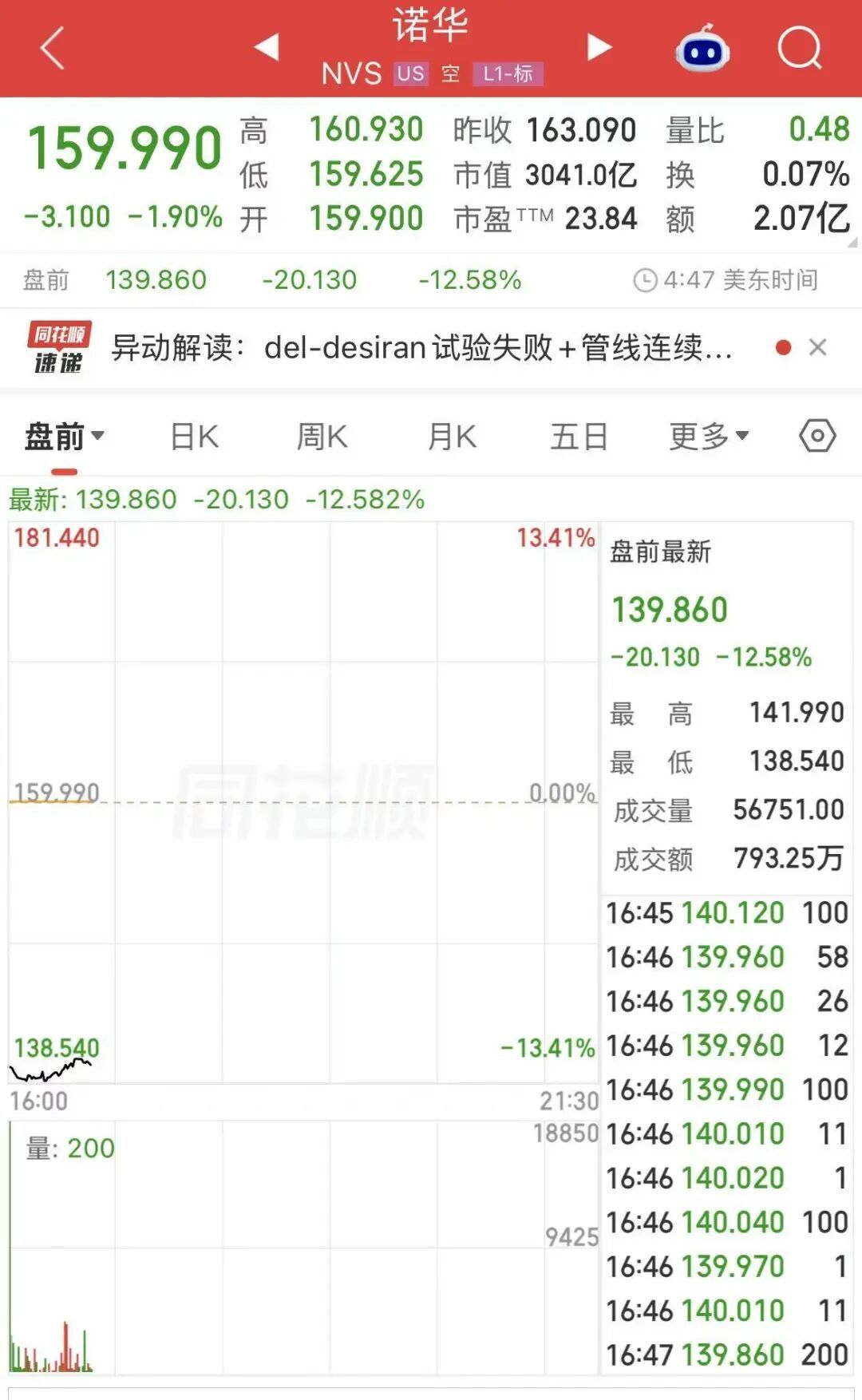Screen dimensions: 862x1400
Task: Switch to the next stock
Action: (x=599, y=47)
